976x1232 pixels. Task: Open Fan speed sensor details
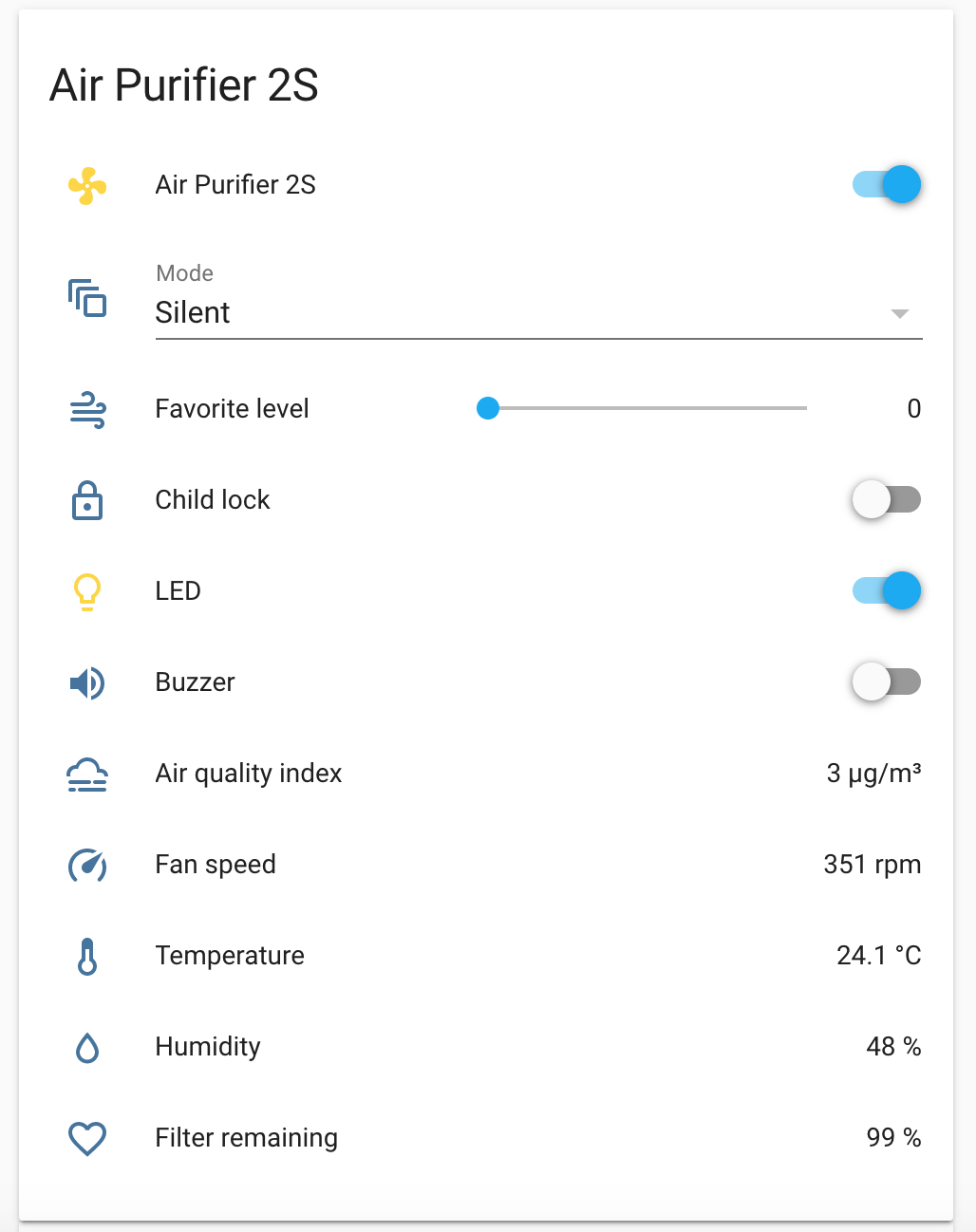point(216,864)
